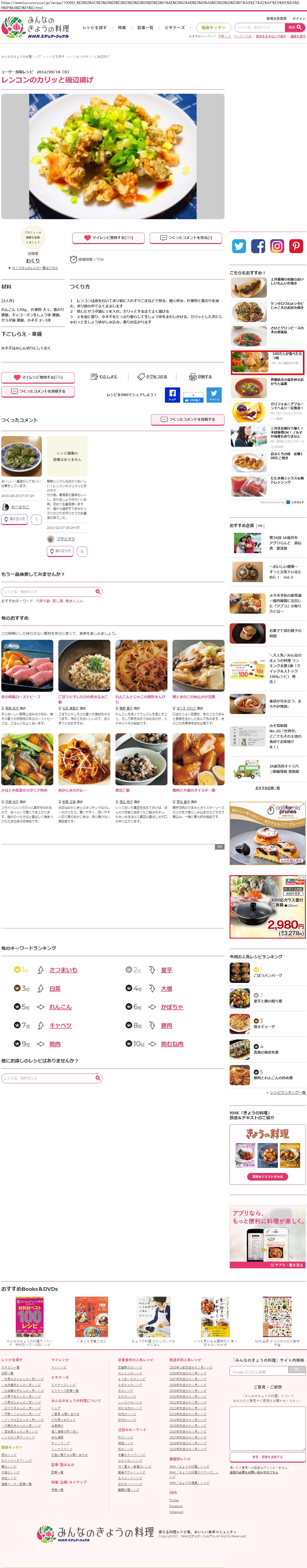307x1568 pixels.
Task: Print the recipe with 印刷する
Action: (x=201, y=377)
